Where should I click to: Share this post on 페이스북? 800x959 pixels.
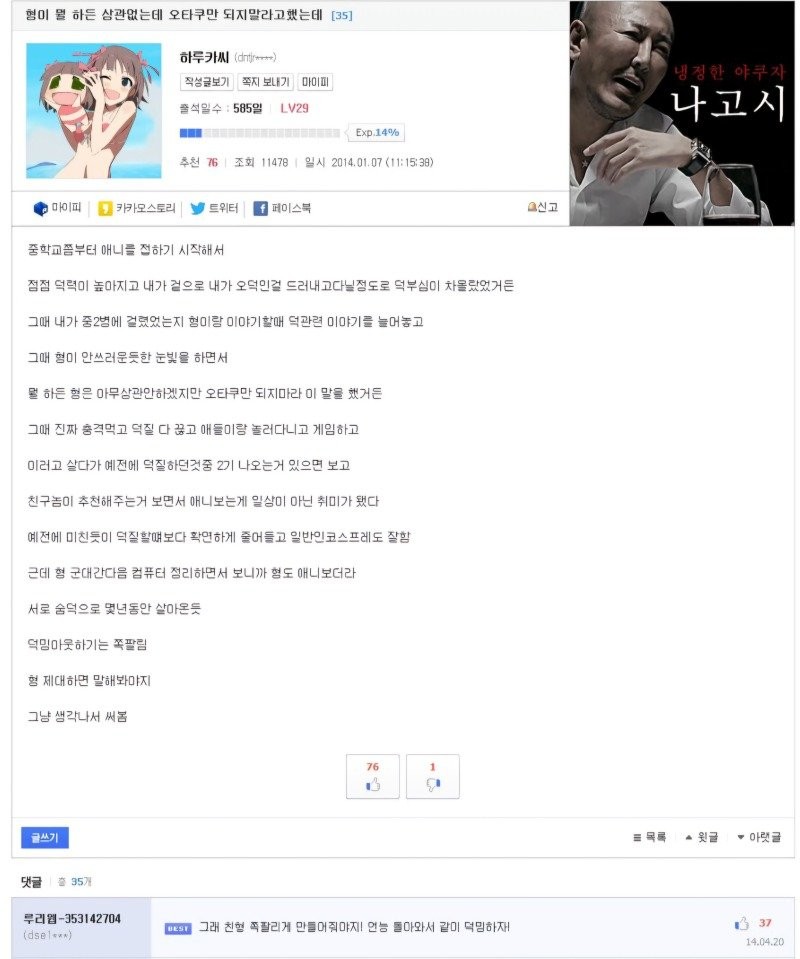pyautogui.click(x=282, y=208)
